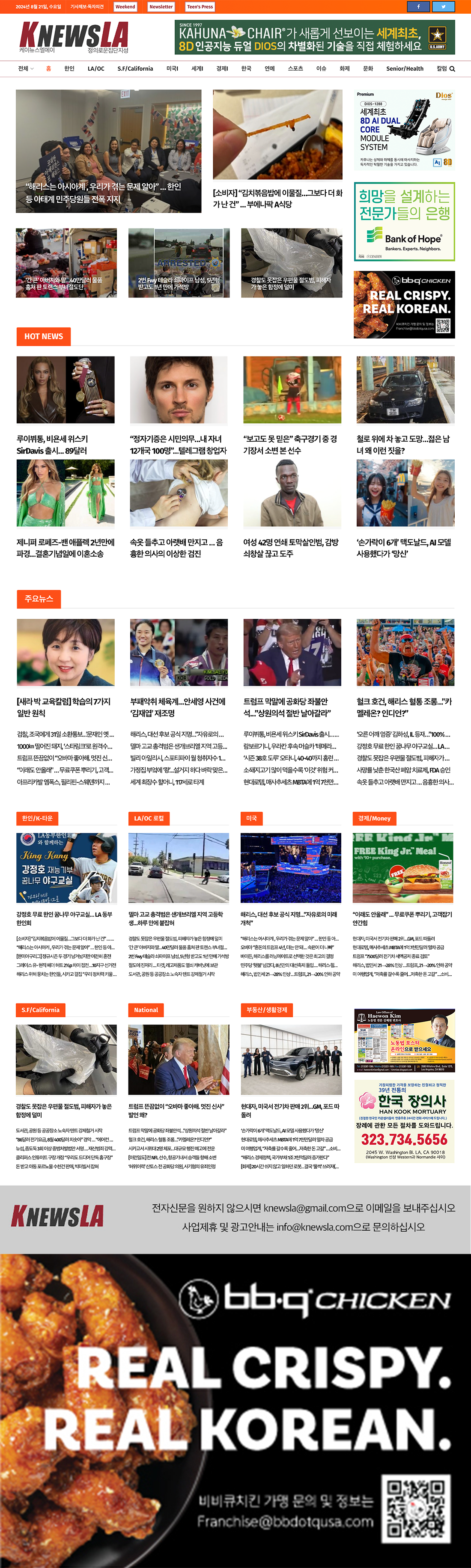
Task: Select the 스포츠 nav item
Action: pyautogui.click(x=295, y=69)
